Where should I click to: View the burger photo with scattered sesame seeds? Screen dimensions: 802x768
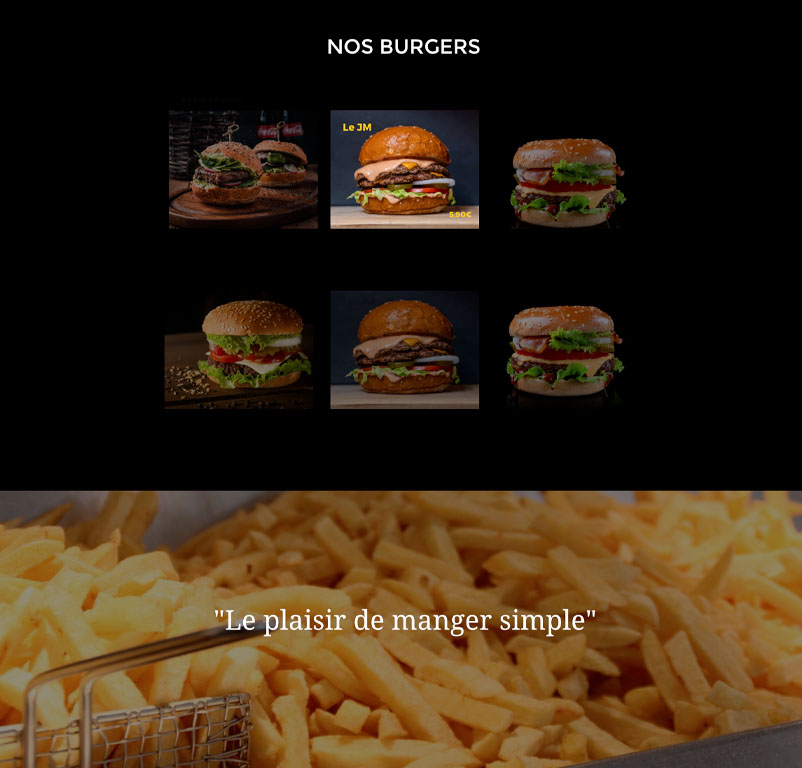coord(239,350)
